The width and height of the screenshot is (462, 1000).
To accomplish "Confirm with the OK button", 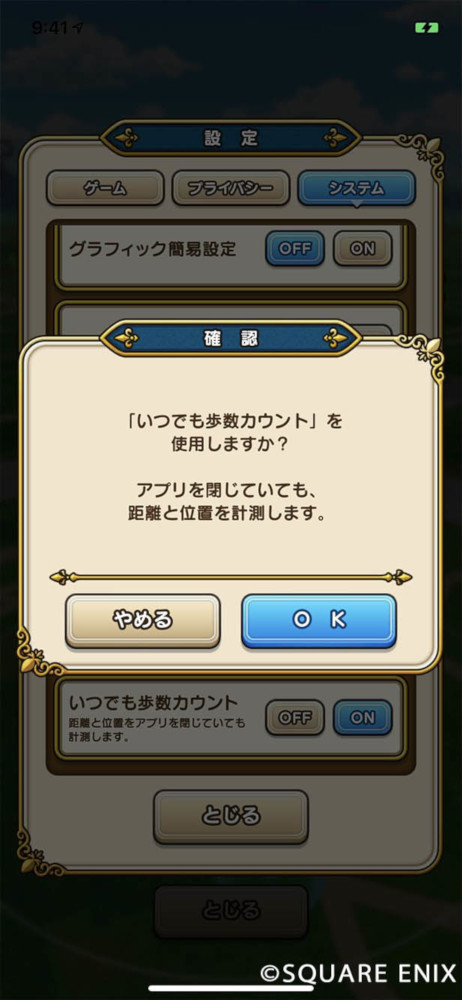I will point(318,621).
